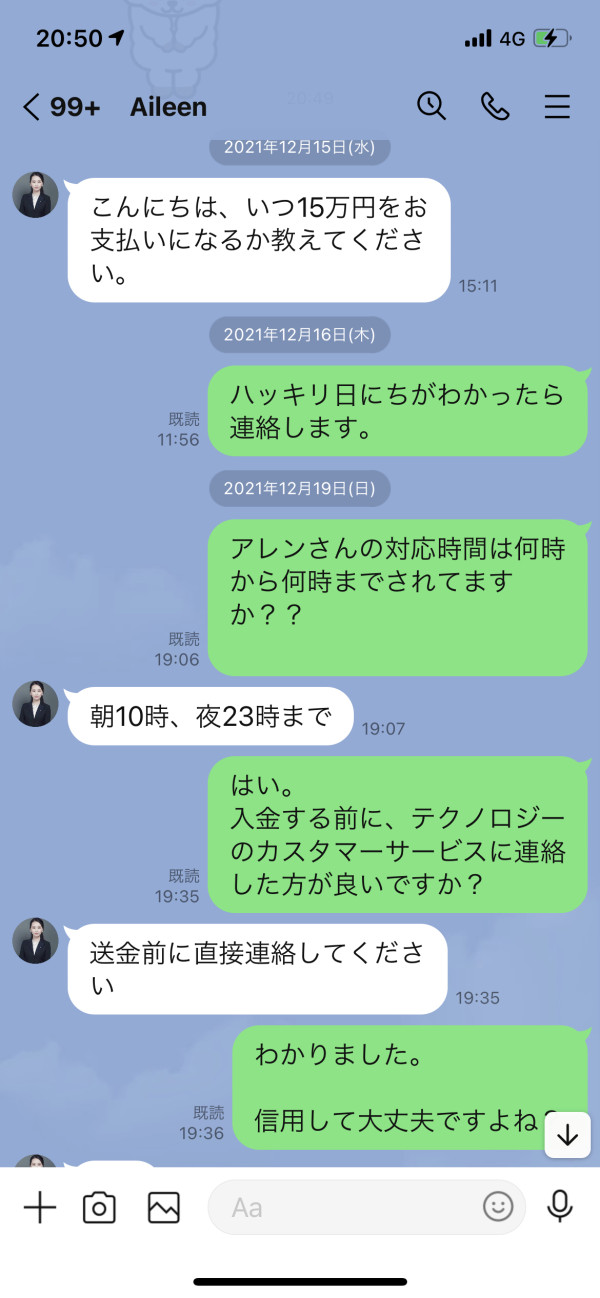This screenshot has width=600, height=1298.
Task: Open Aileen's avatar beside the 15万円 message
Action: [35, 194]
